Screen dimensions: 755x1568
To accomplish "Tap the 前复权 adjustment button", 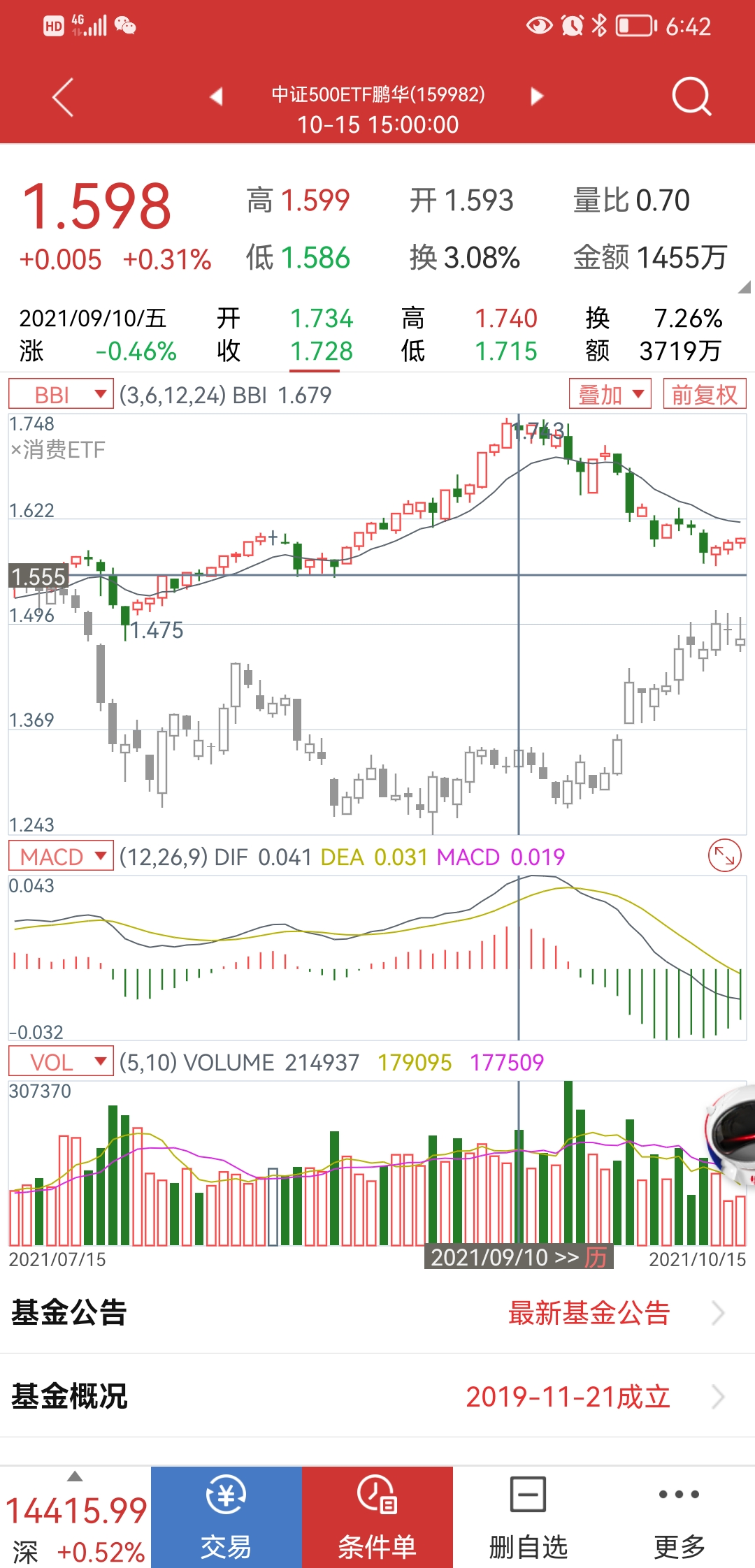I will (705, 394).
